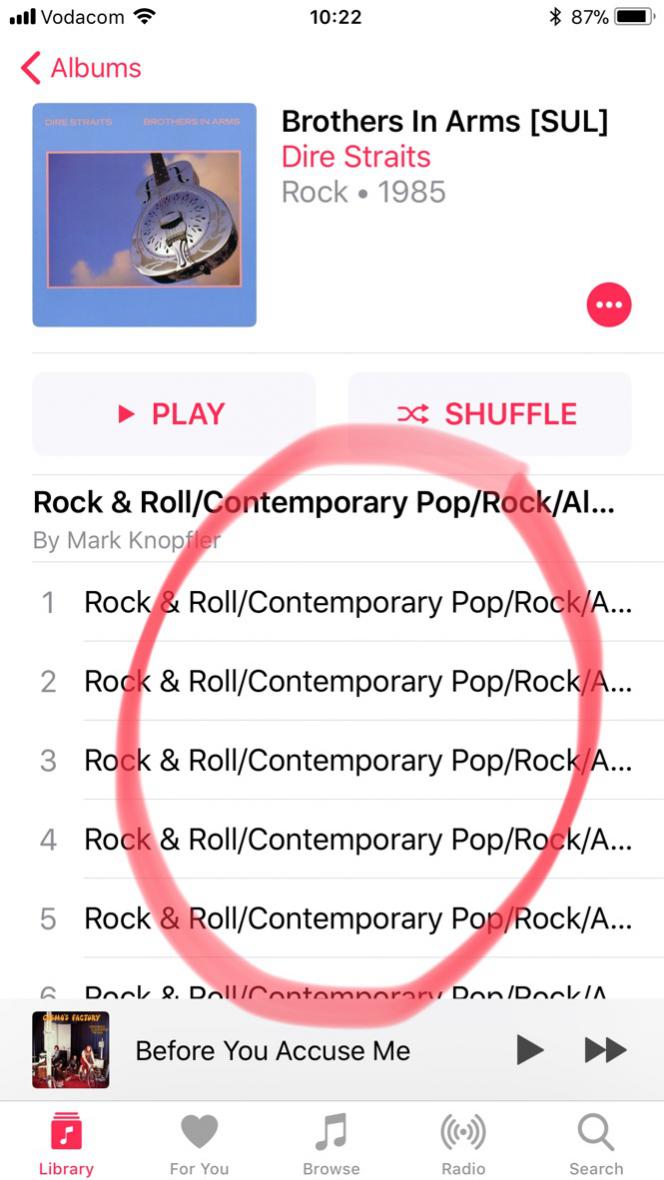Play track number 3

(x=356, y=761)
